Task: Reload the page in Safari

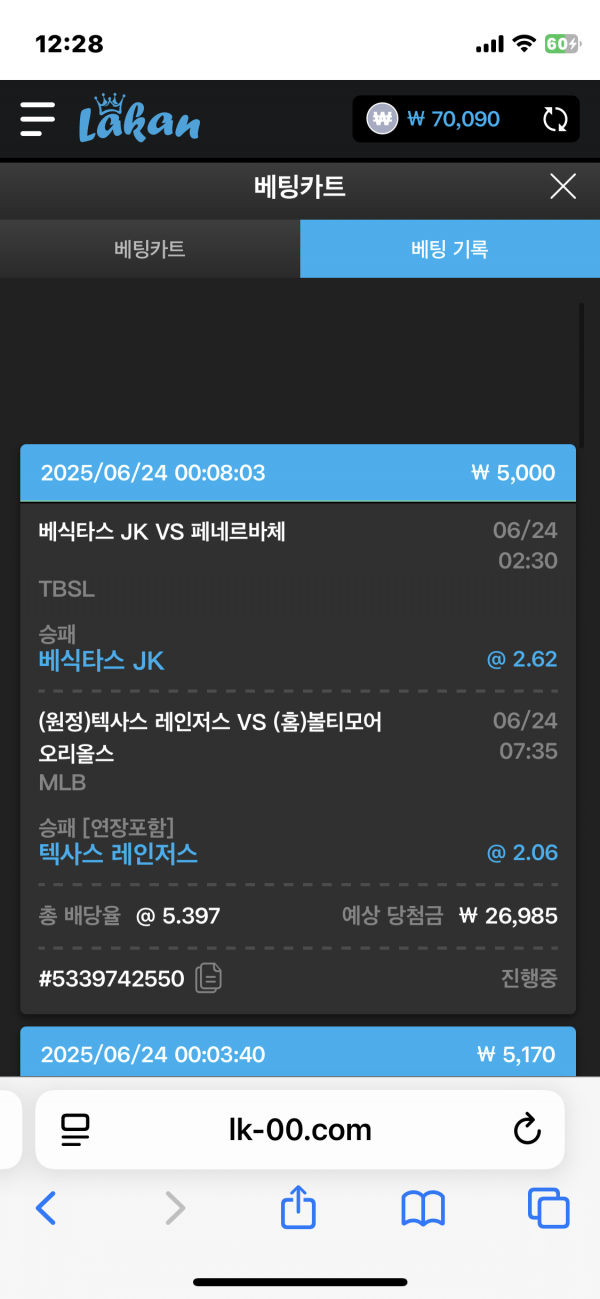Action: pos(527,1130)
